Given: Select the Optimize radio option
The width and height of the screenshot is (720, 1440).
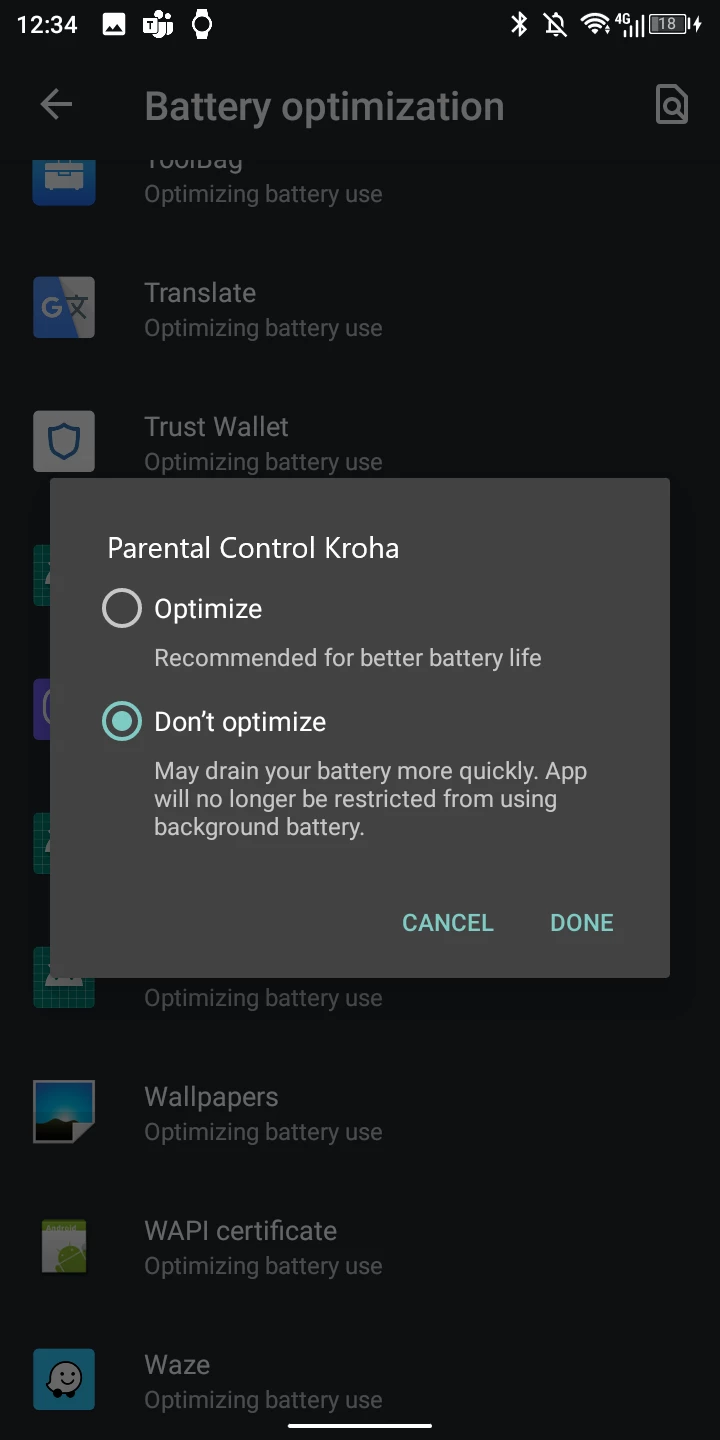Looking at the screenshot, I should [x=122, y=609].
